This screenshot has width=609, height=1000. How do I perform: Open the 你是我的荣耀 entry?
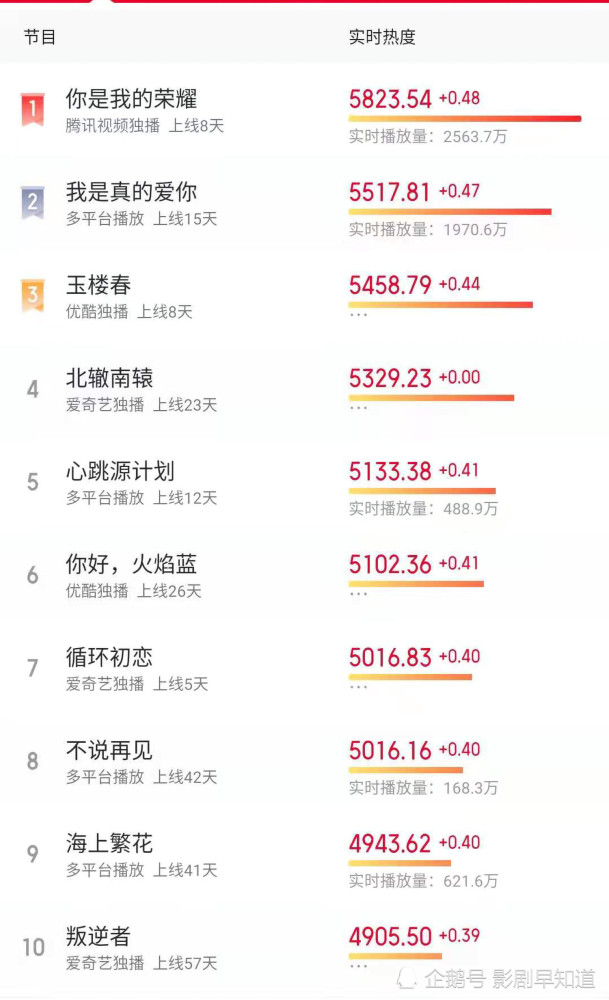(x=304, y=110)
